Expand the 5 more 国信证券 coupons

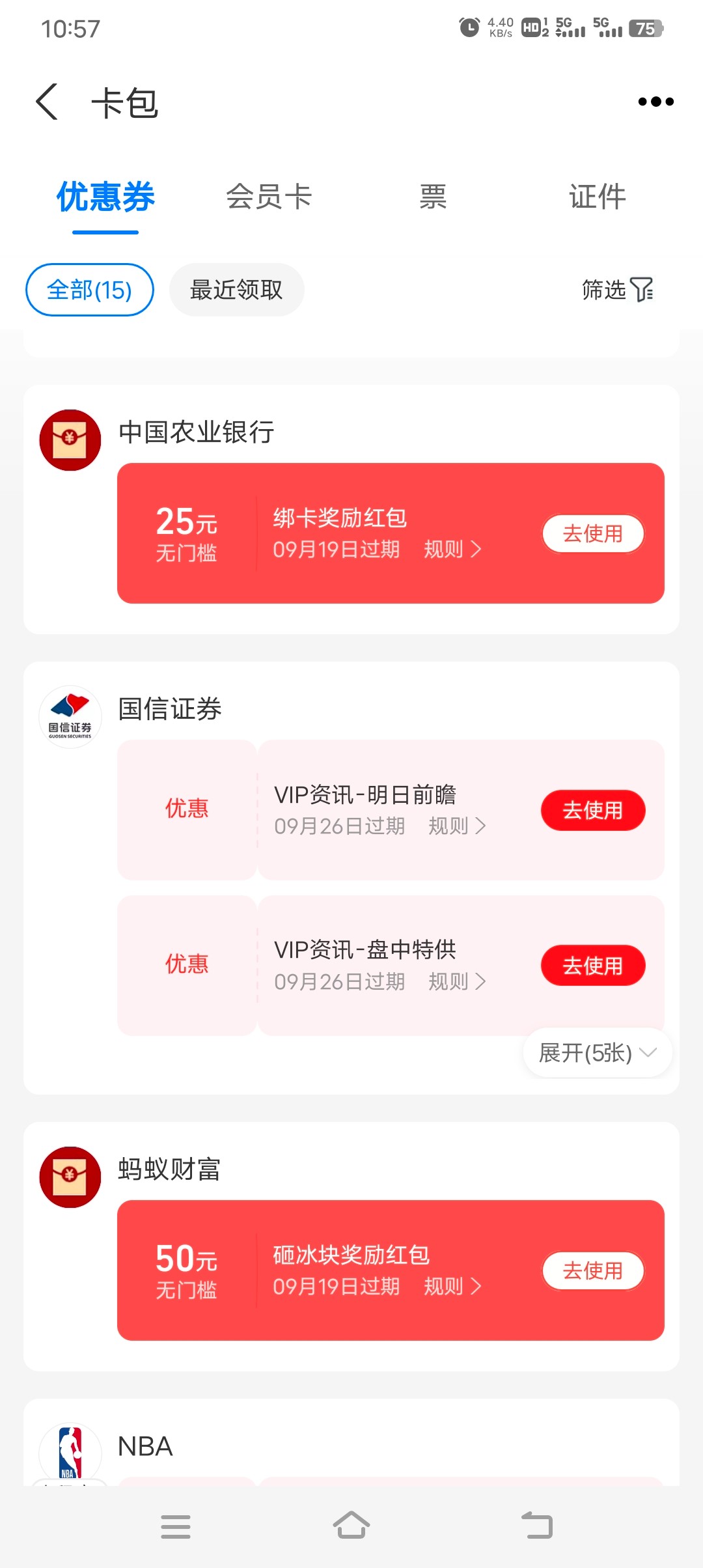598,1053
